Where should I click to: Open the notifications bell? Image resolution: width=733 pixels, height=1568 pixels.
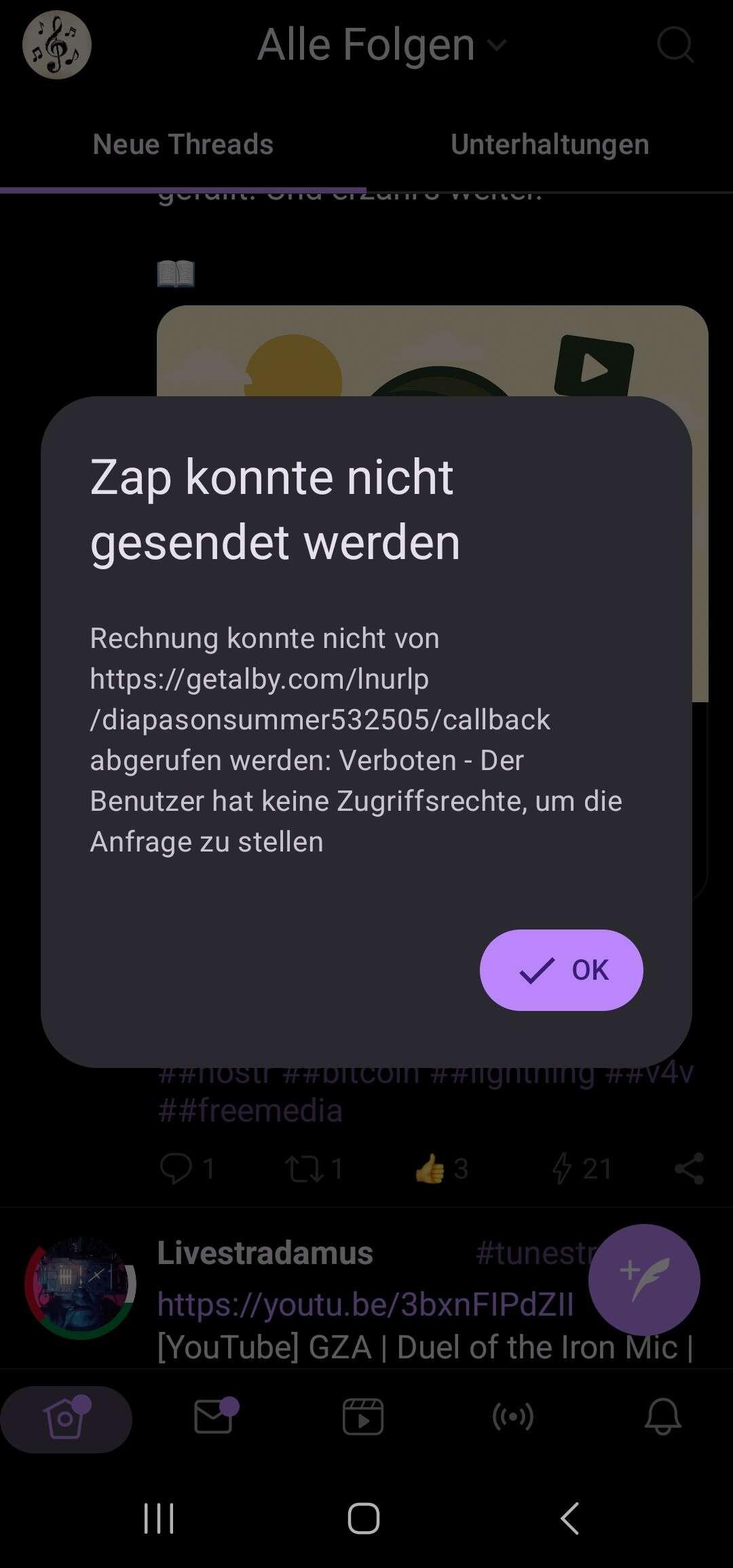[x=662, y=1417]
